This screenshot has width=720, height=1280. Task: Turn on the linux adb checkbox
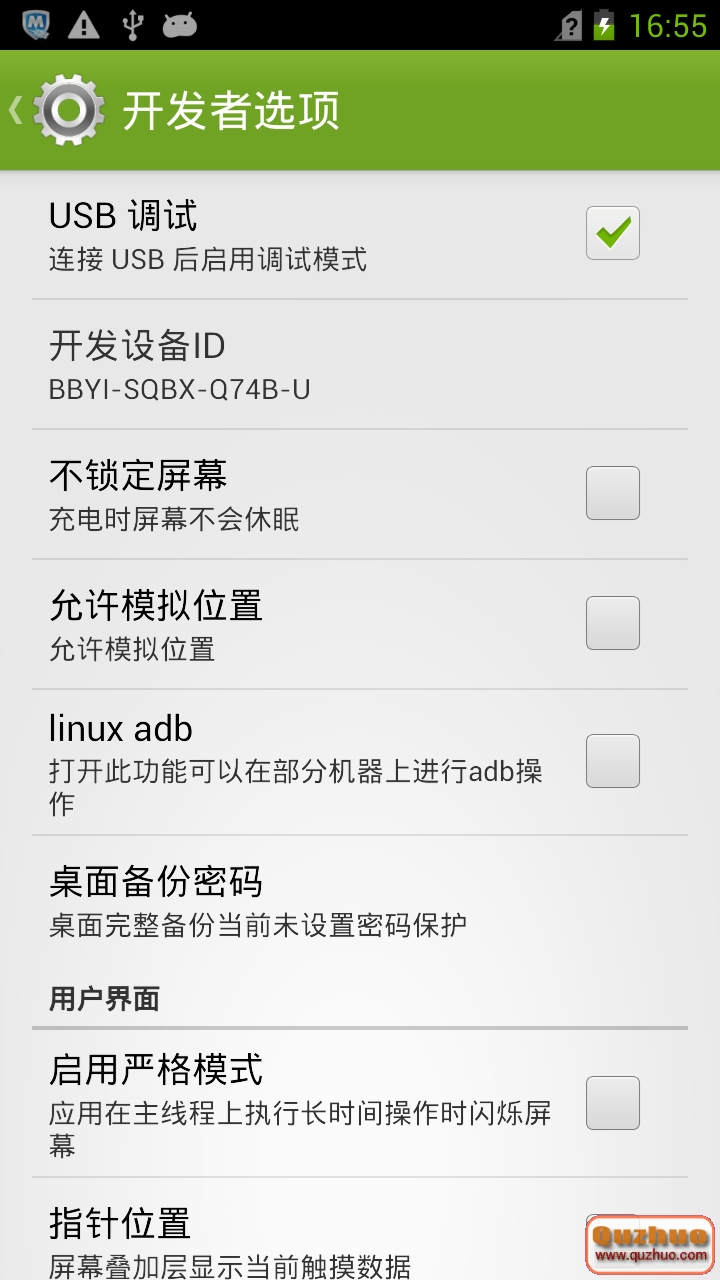point(612,761)
